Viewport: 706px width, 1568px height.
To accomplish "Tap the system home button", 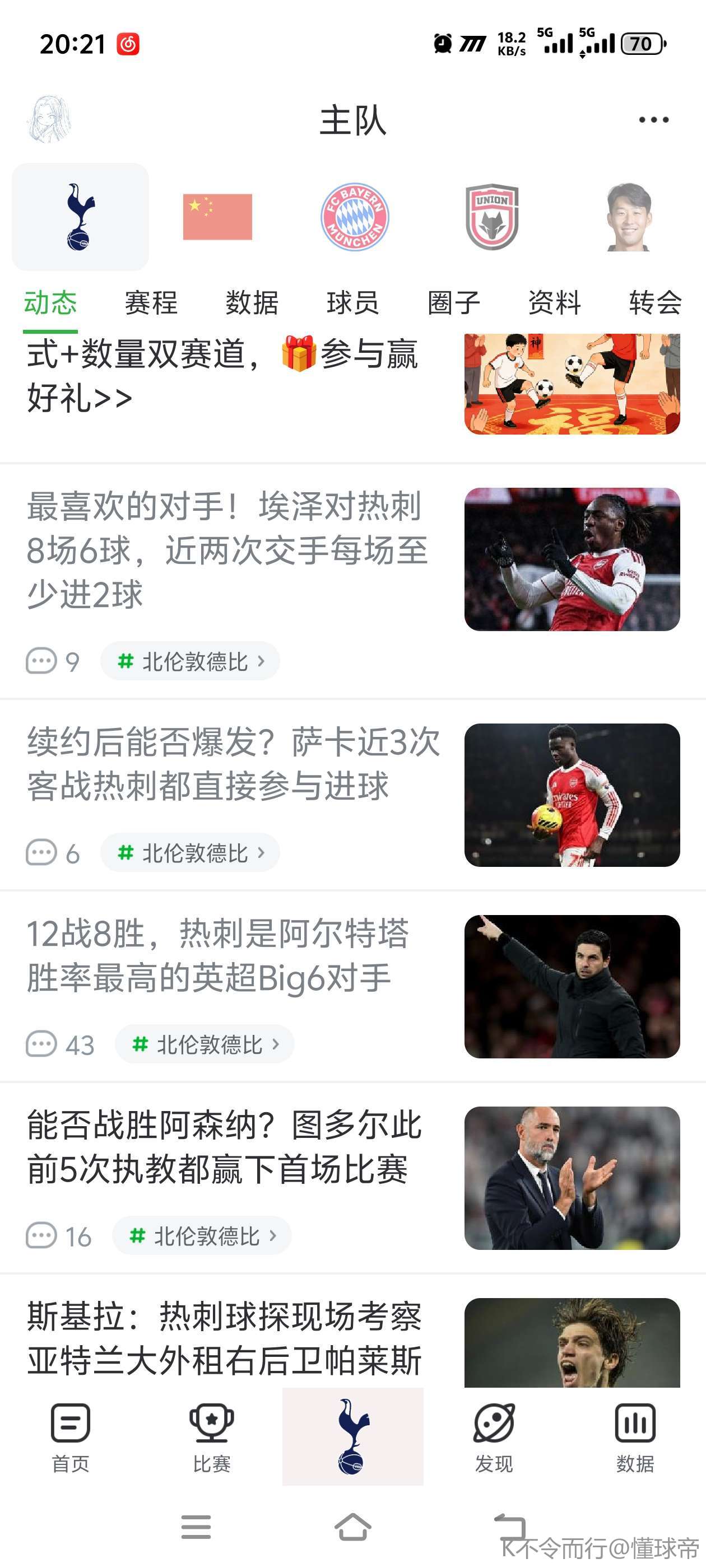I will tap(352, 1527).
